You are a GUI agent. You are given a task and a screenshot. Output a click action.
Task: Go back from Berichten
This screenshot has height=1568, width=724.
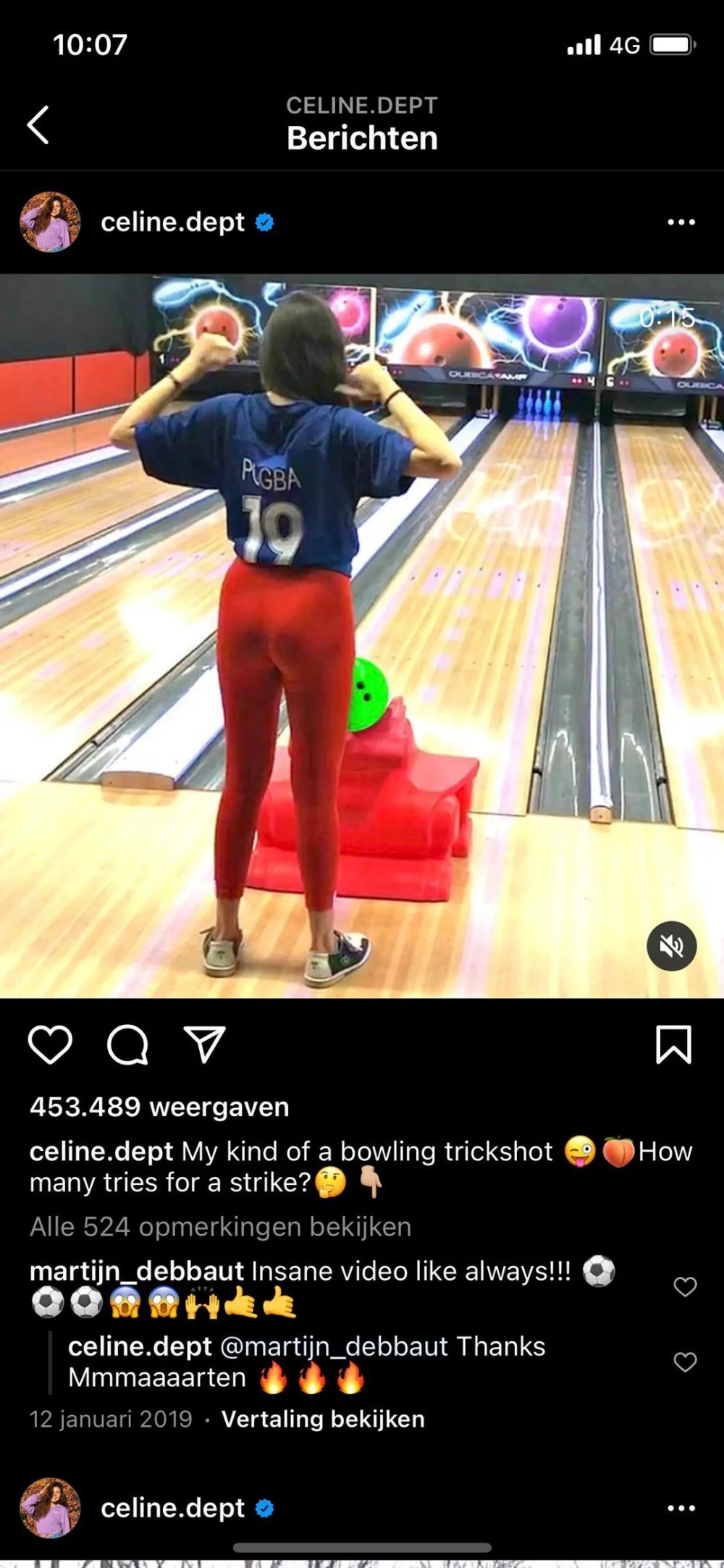(39, 125)
